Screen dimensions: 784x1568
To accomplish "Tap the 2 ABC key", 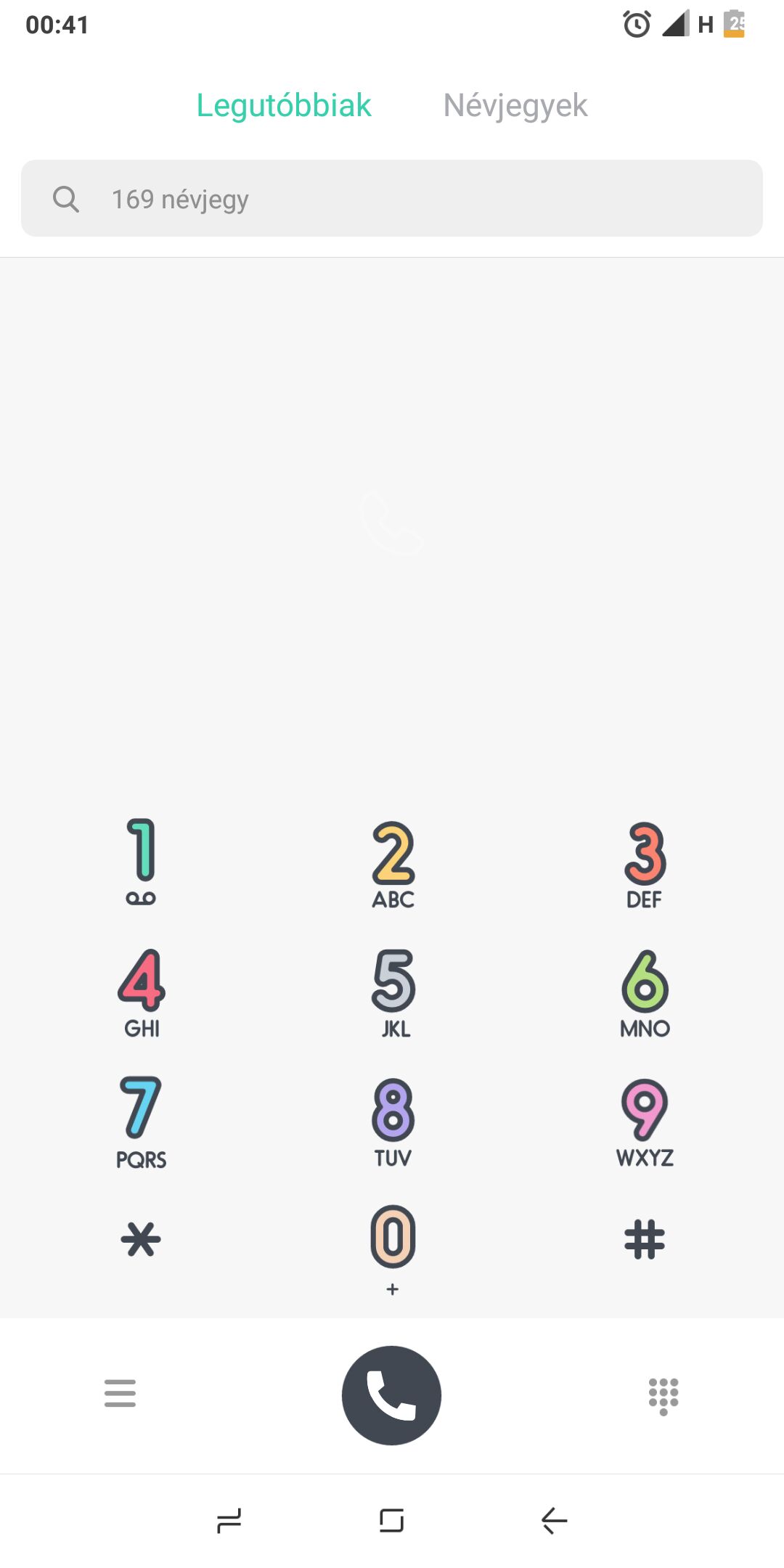I will point(393,864).
